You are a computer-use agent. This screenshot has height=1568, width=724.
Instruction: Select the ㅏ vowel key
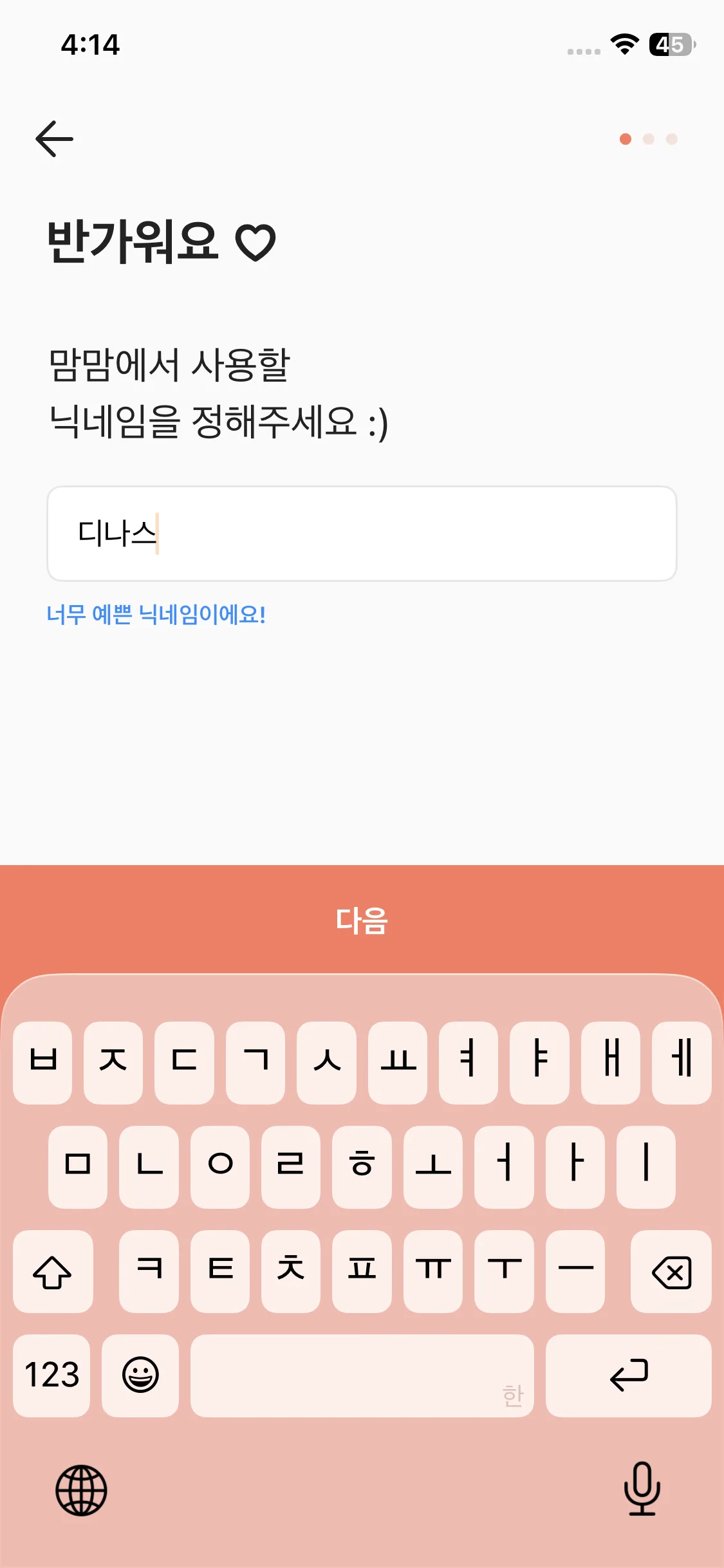[x=574, y=1166]
